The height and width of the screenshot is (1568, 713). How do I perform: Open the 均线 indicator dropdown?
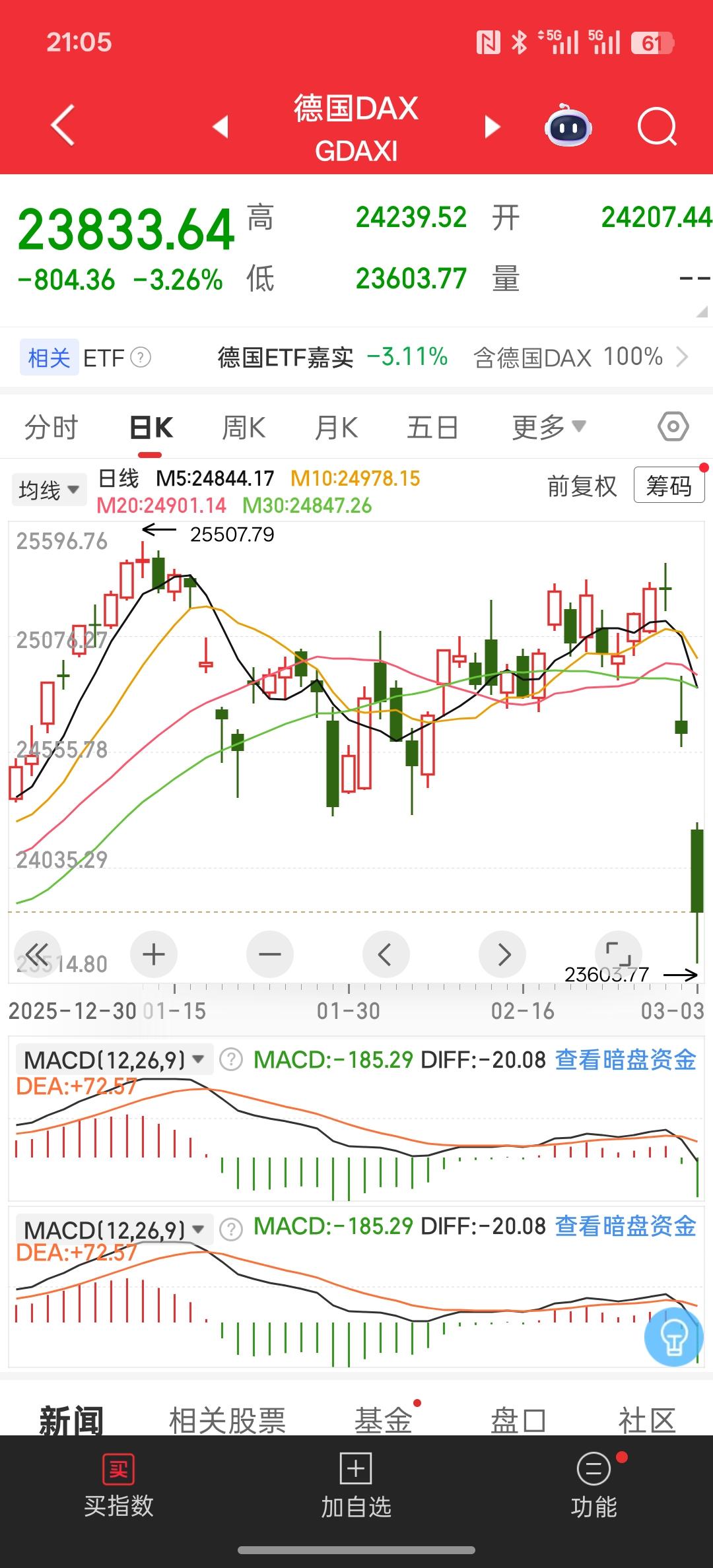[49, 490]
